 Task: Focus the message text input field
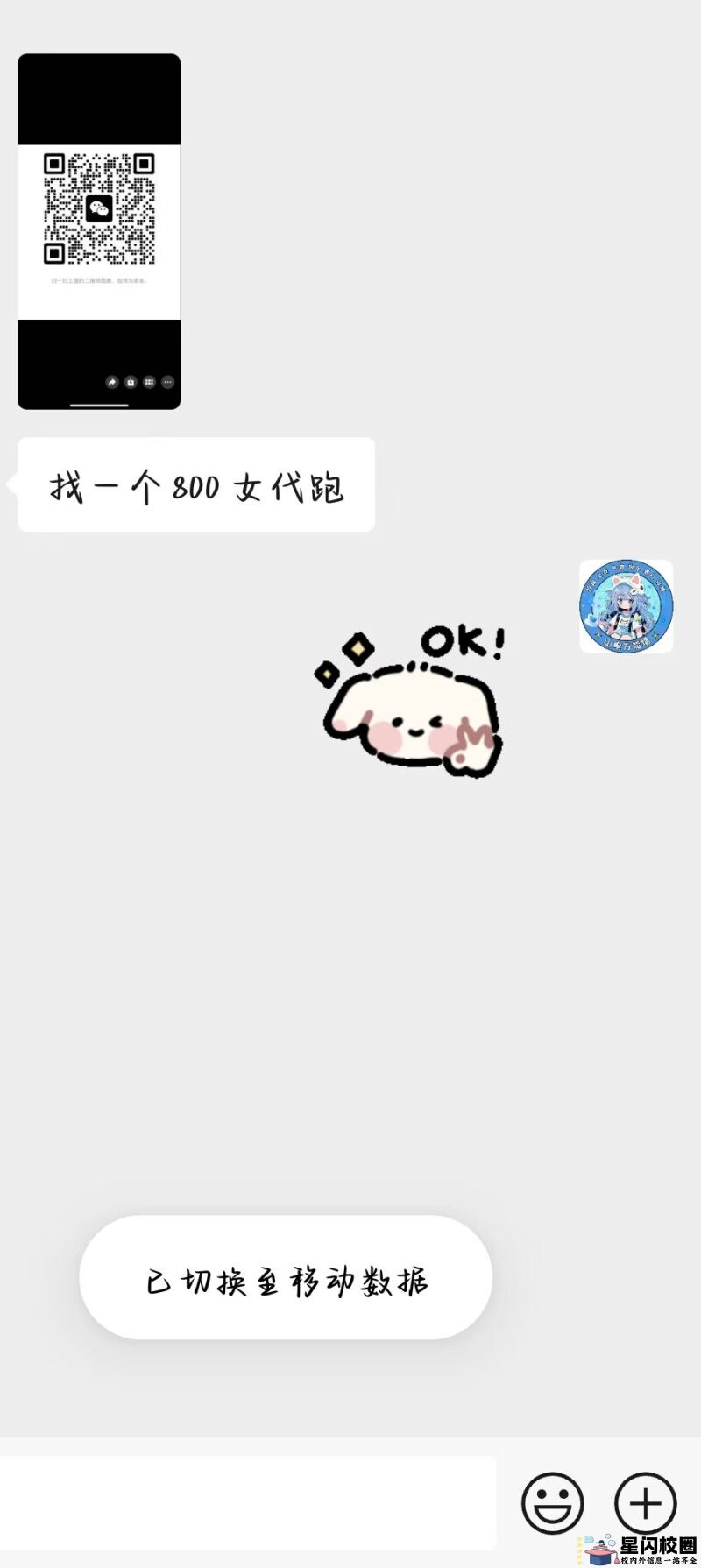pyautogui.click(x=248, y=1503)
